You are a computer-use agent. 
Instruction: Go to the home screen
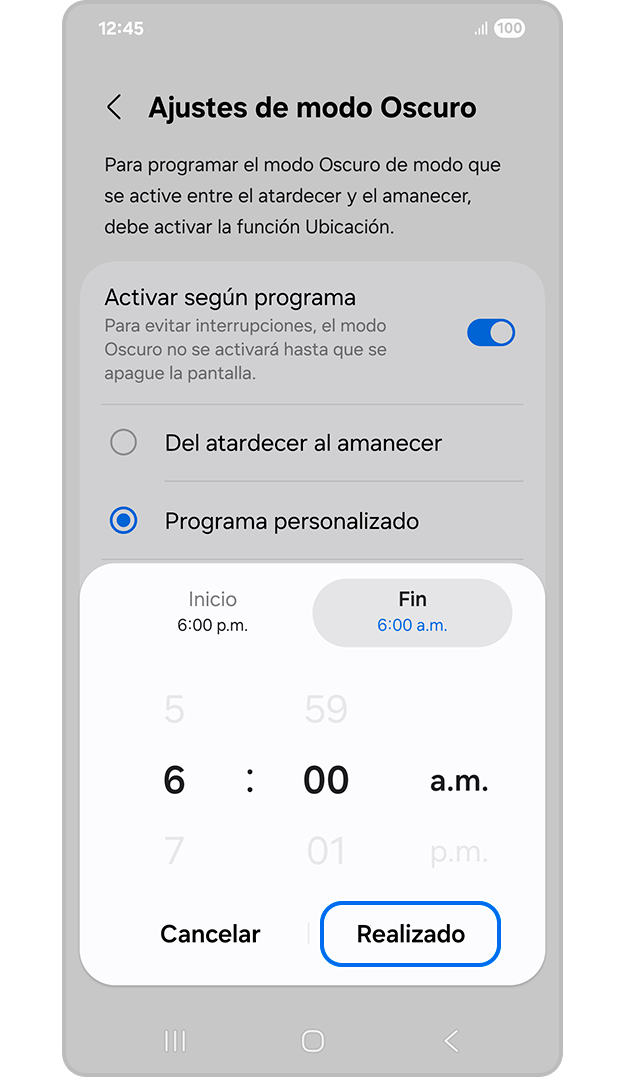point(312,1041)
